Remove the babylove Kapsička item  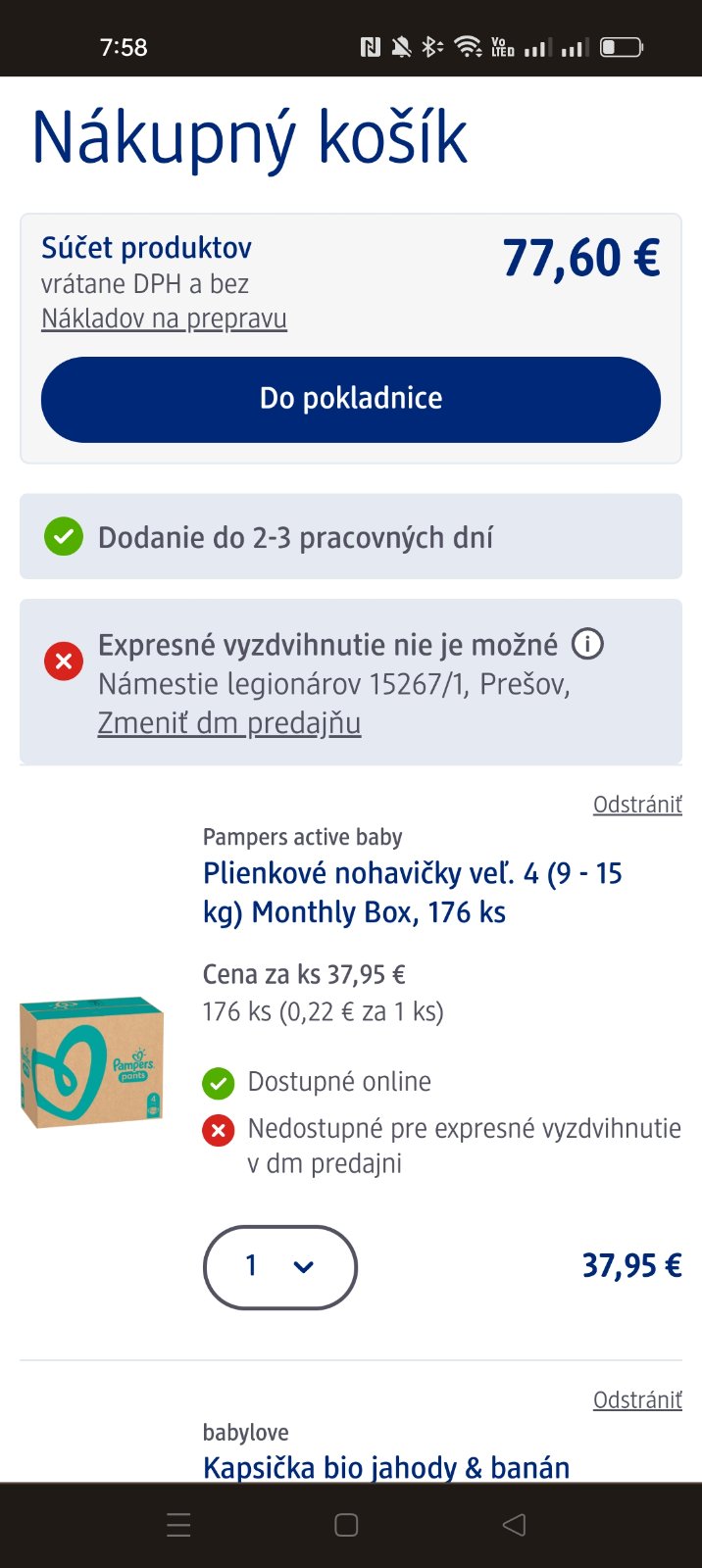pyautogui.click(x=636, y=1400)
